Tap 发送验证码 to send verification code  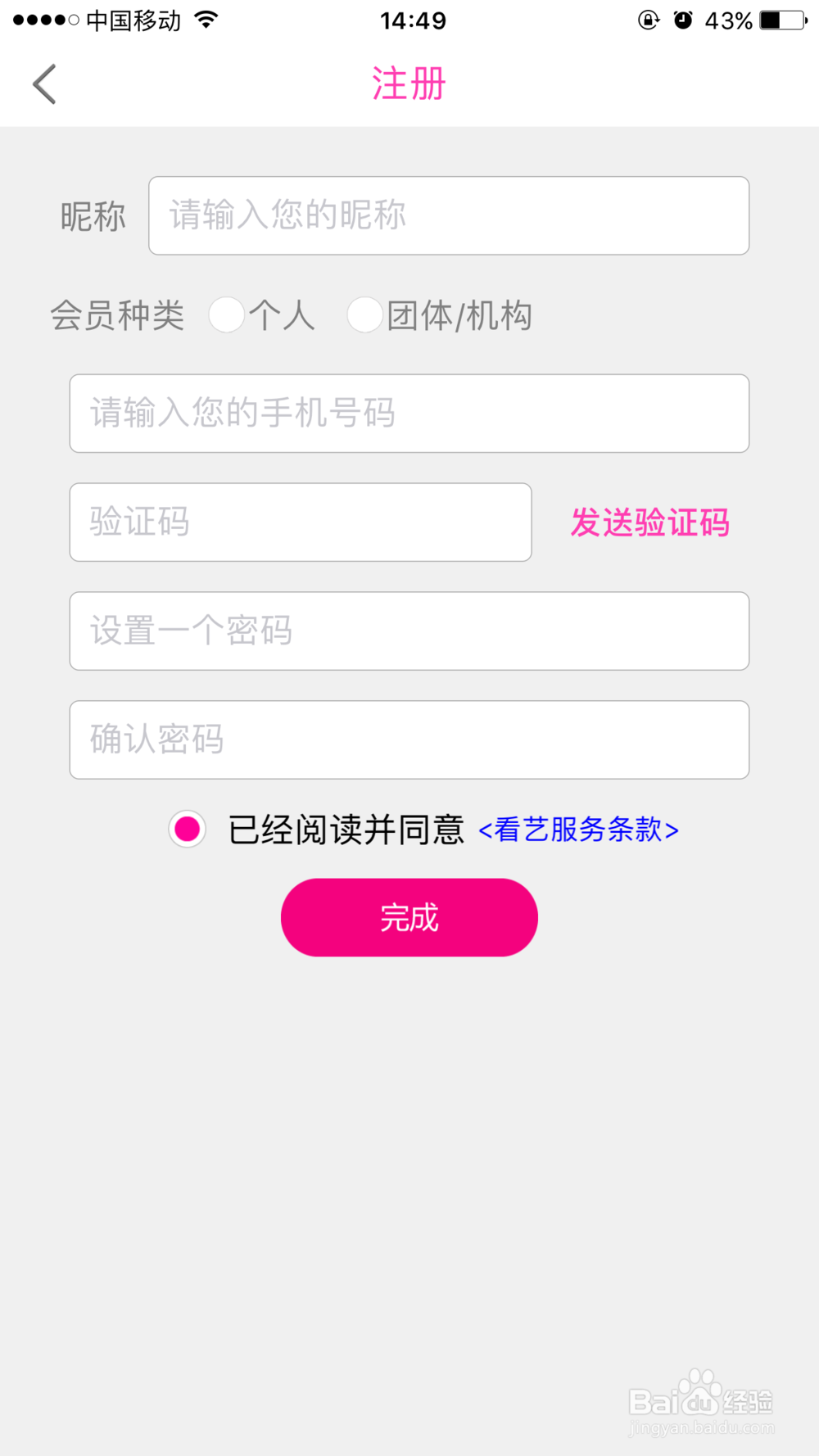coord(650,522)
